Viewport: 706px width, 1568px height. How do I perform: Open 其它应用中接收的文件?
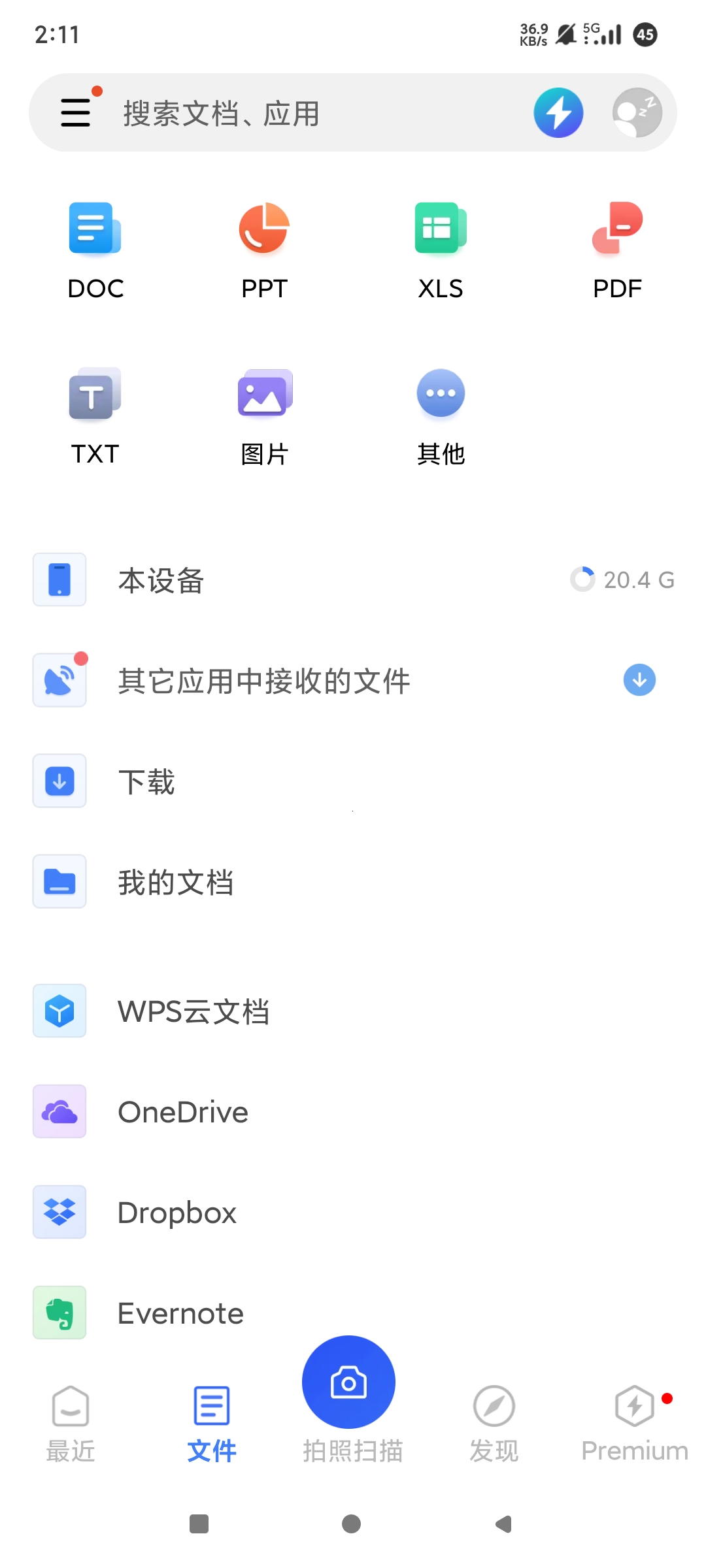pos(353,680)
